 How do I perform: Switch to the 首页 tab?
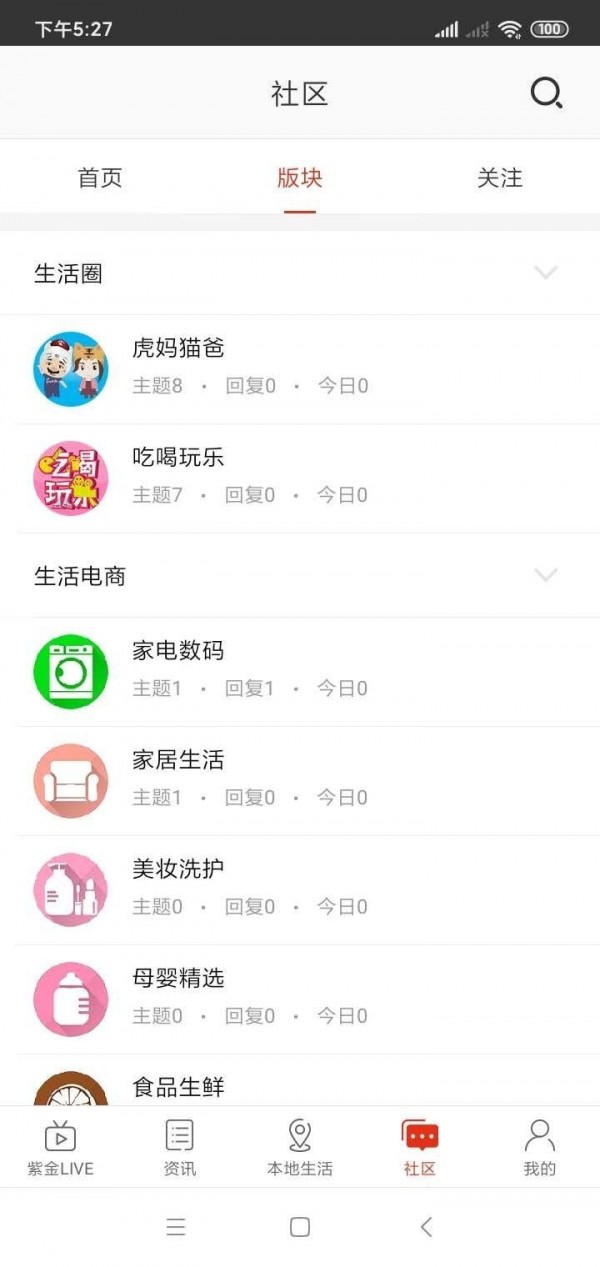pos(100,178)
